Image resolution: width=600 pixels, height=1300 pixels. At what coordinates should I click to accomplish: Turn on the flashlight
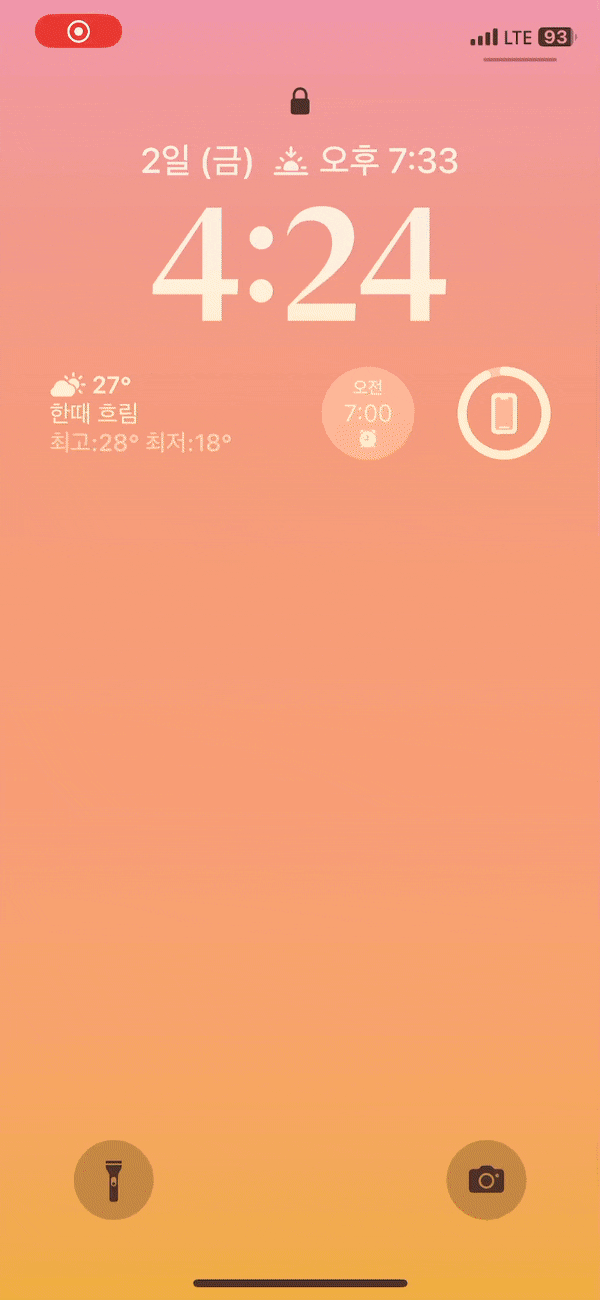coord(114,1180)
